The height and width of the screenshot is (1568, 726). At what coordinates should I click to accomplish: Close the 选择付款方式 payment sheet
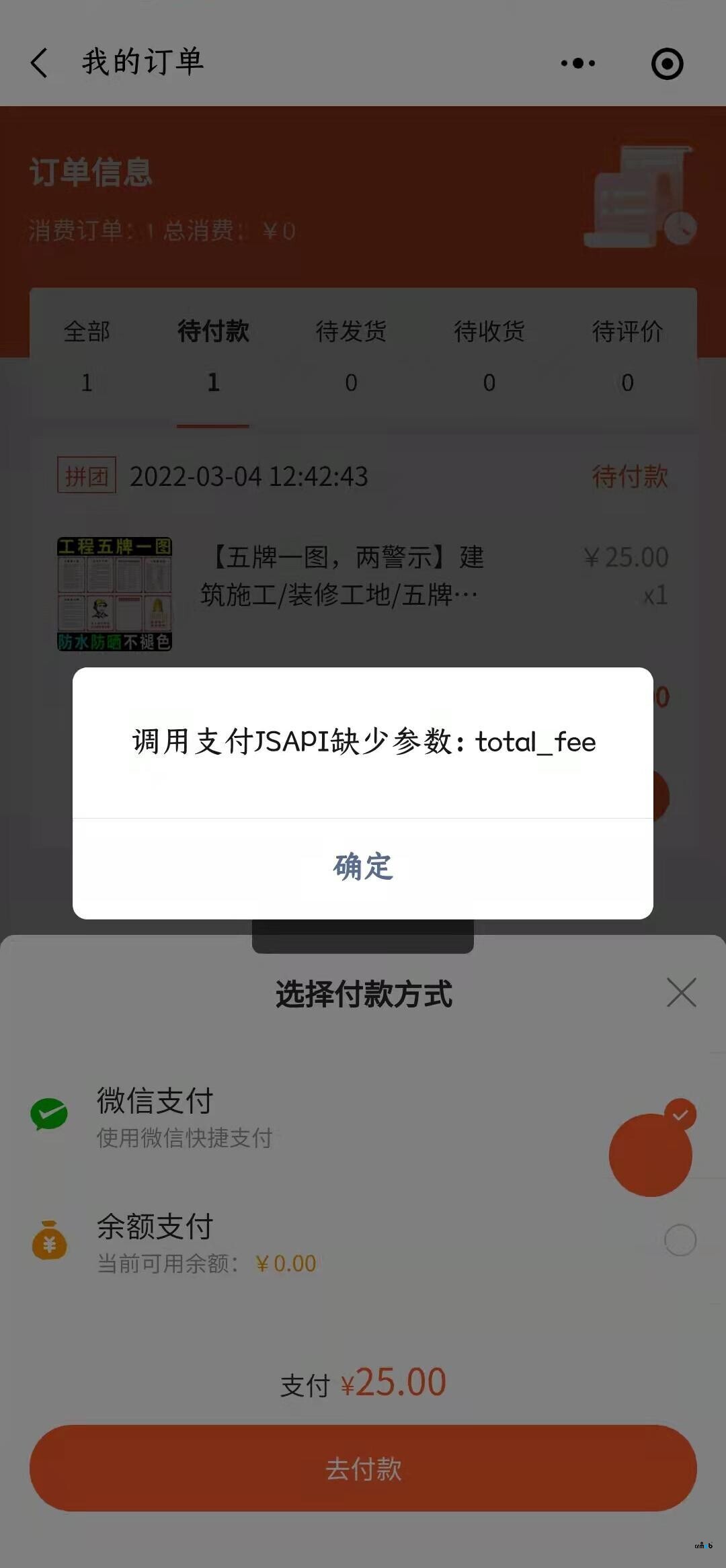pos(681,993)
